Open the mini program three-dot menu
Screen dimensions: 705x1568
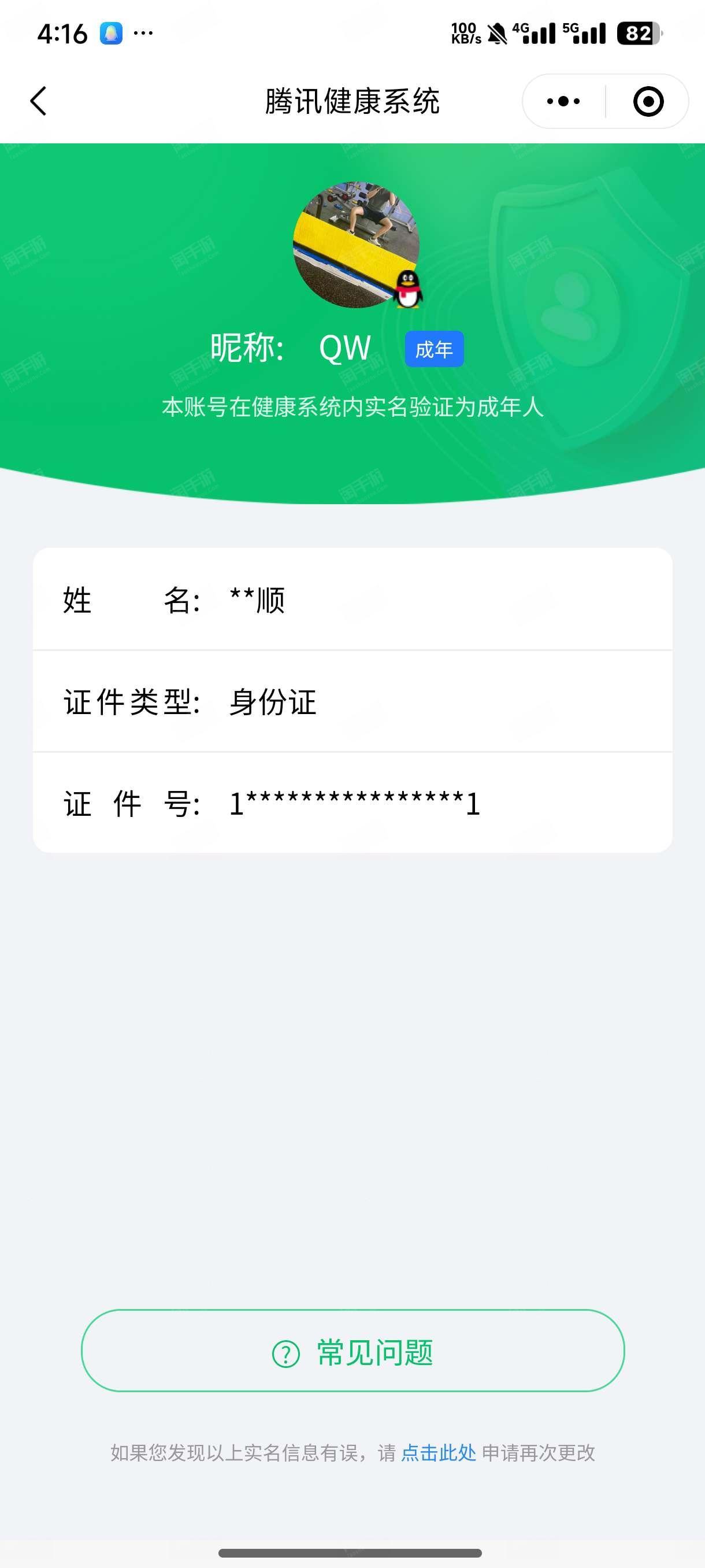coord(563,101)
